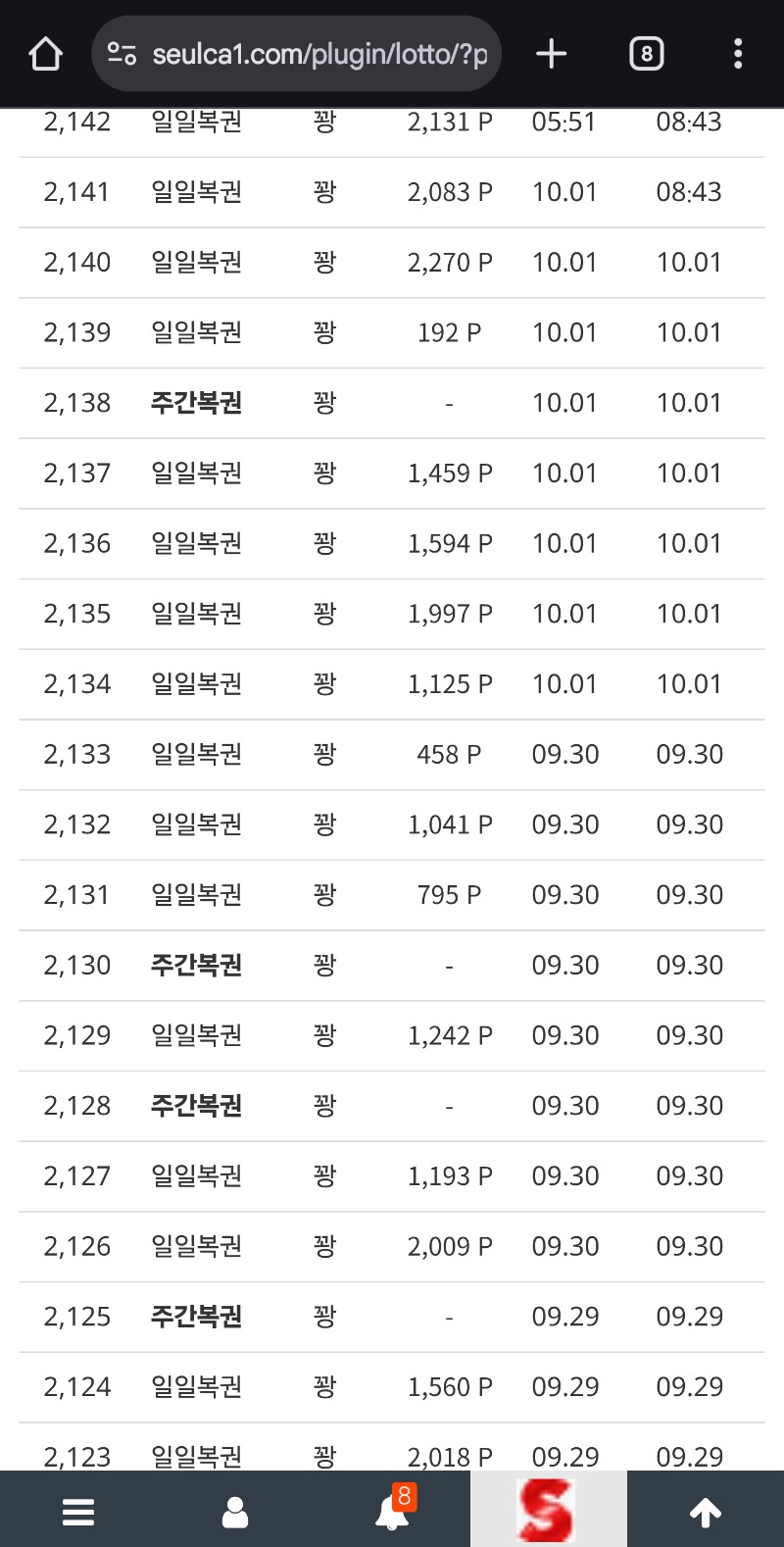
Task: Jump back to top with the arrow
Action: 706,1512
